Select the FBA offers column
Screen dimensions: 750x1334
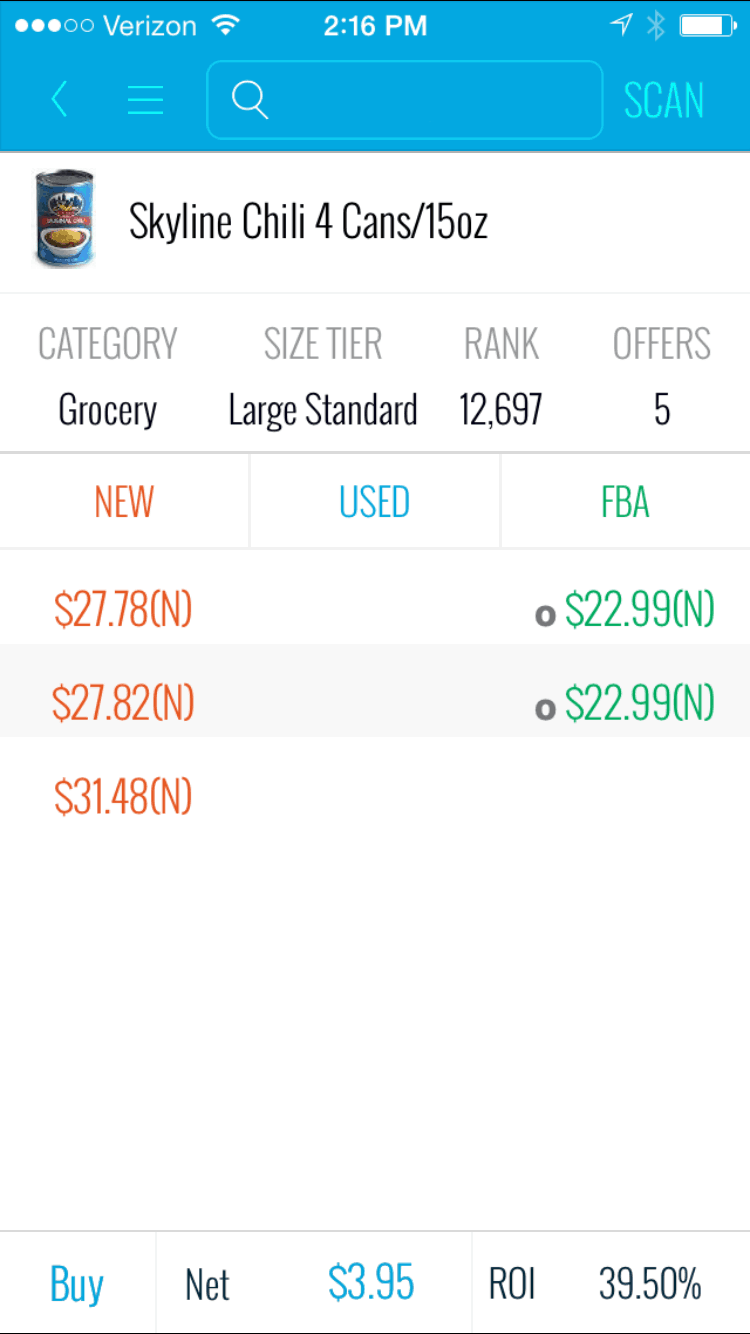click(x=626, y=501)
